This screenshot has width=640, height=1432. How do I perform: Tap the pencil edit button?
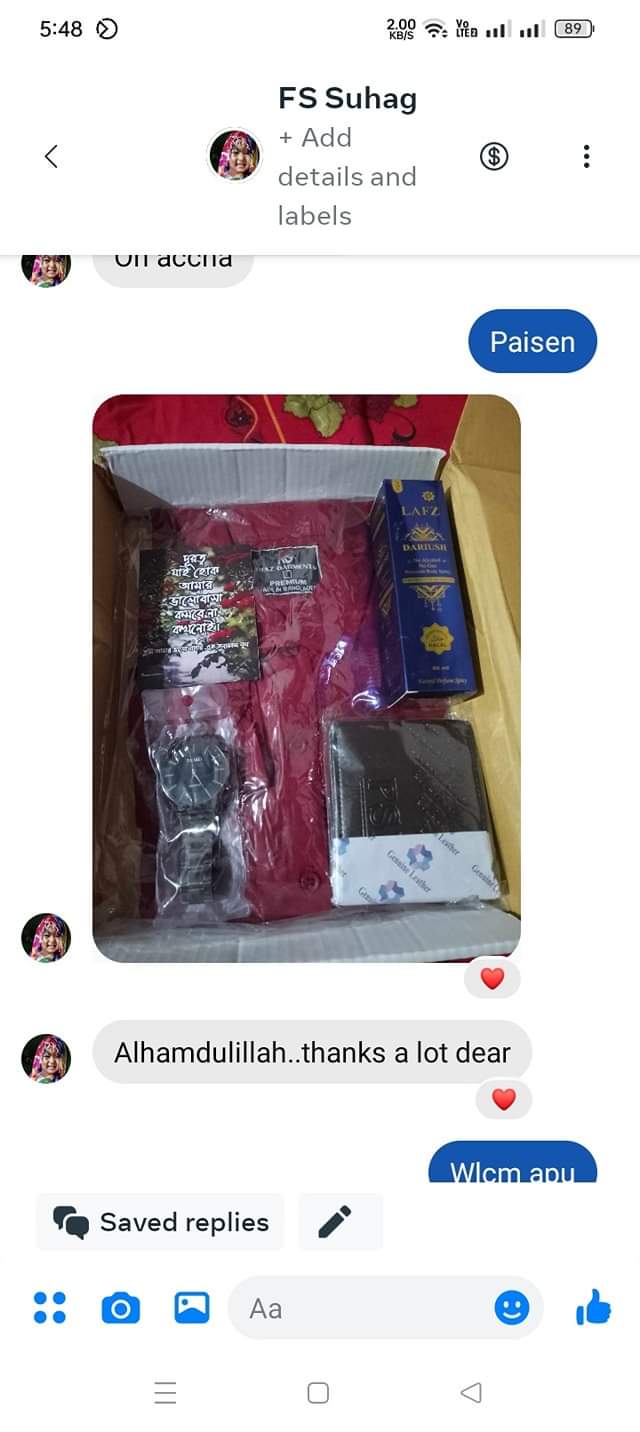click(335, 1222)
